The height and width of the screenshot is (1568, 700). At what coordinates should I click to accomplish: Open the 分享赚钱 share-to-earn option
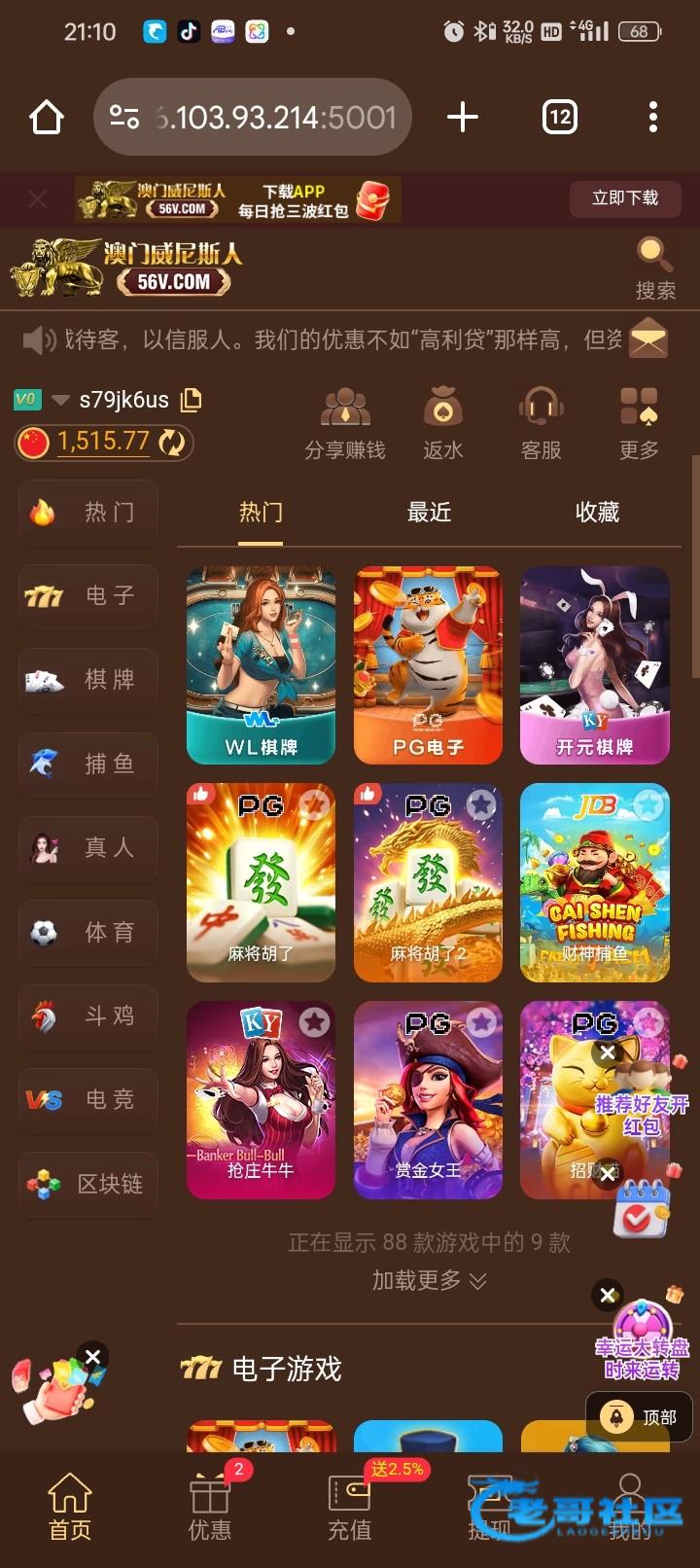pyautogui.click(x=345, y=423)
